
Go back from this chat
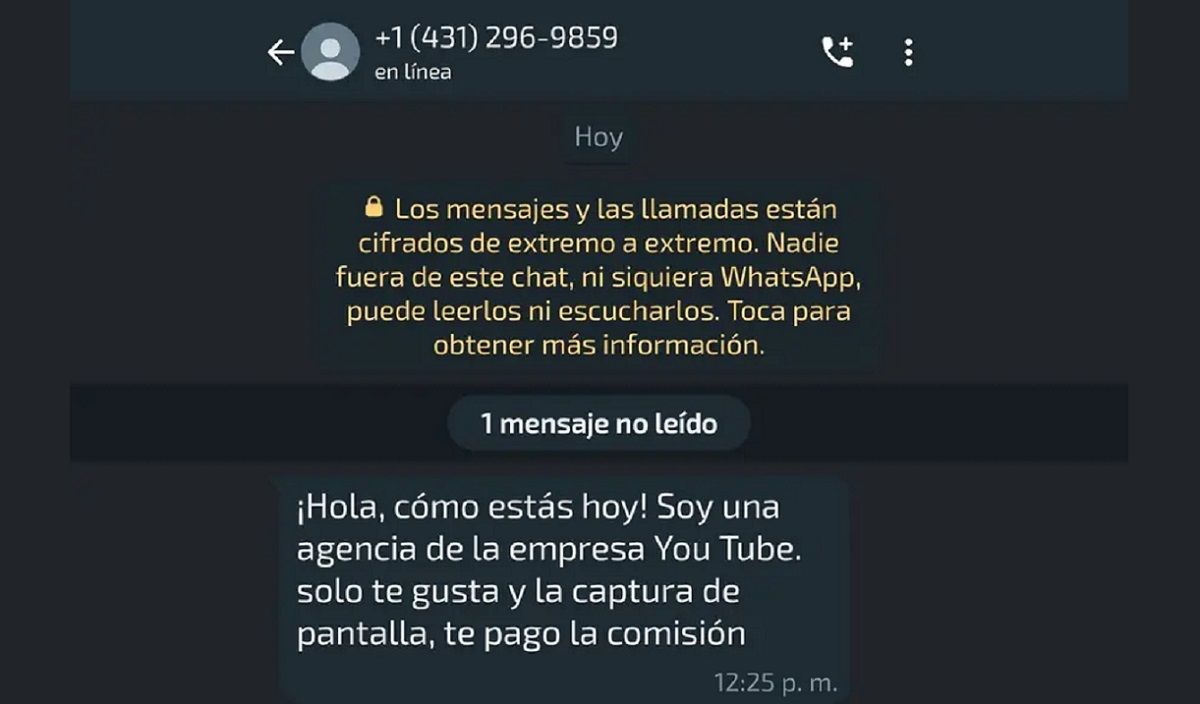click(x=280, y=53)
